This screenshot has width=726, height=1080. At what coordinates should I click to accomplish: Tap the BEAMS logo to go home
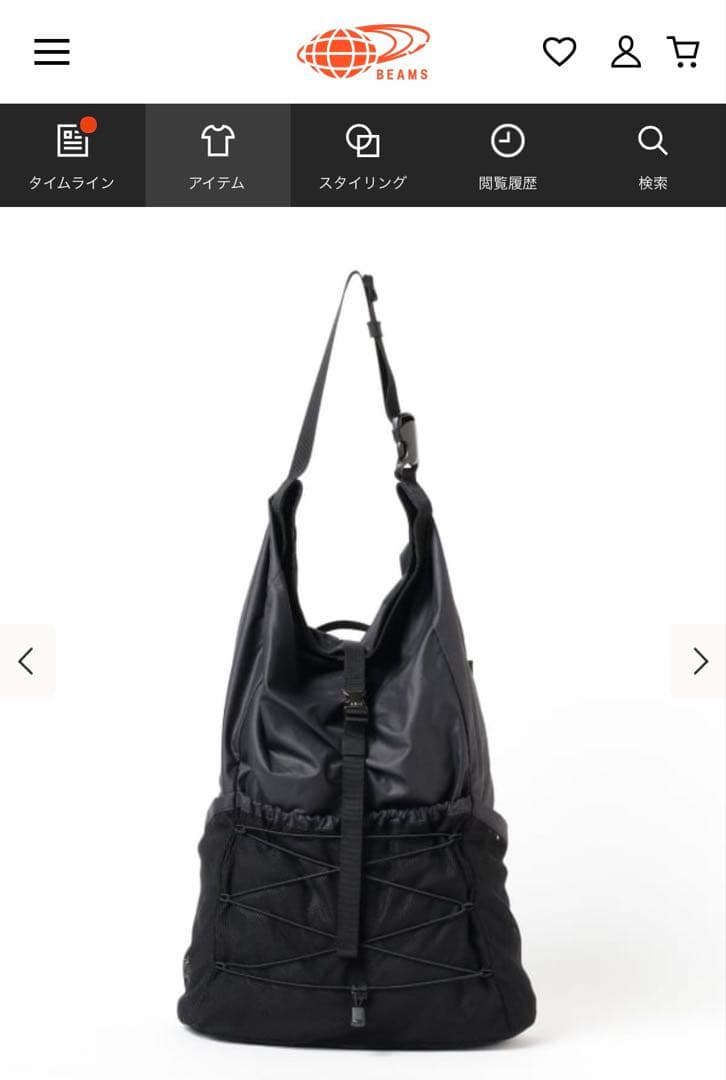pos(363,52)
